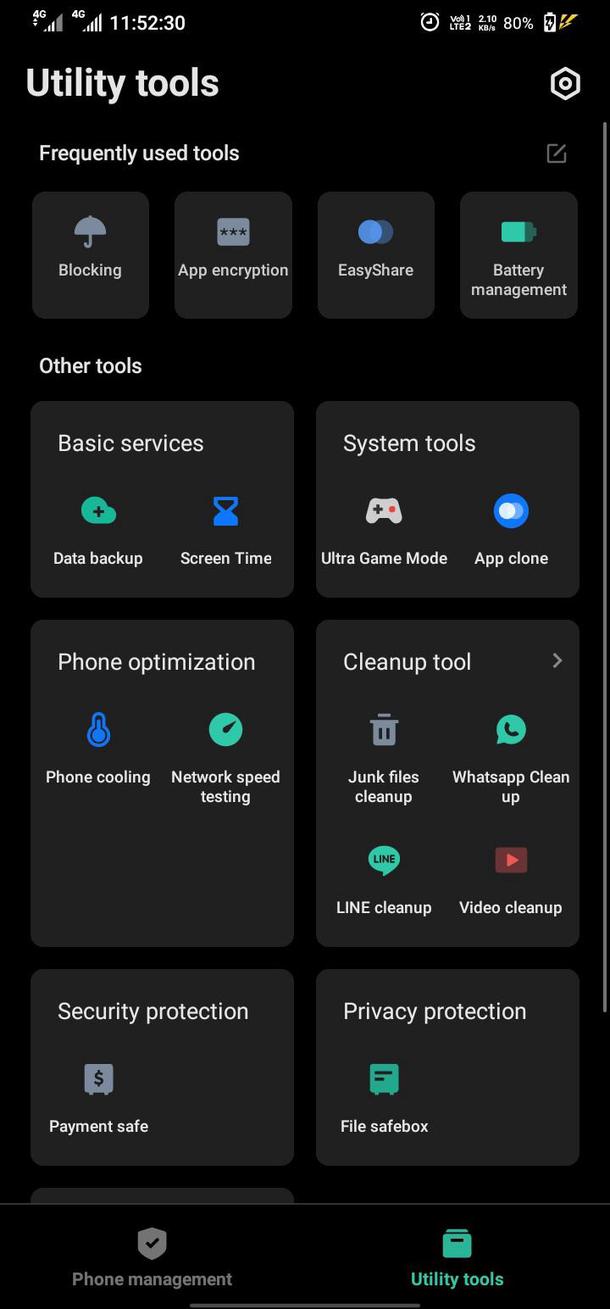This screenshot has width=610, height=1309.
Task: Select Phone cooling
Action: 98,750
